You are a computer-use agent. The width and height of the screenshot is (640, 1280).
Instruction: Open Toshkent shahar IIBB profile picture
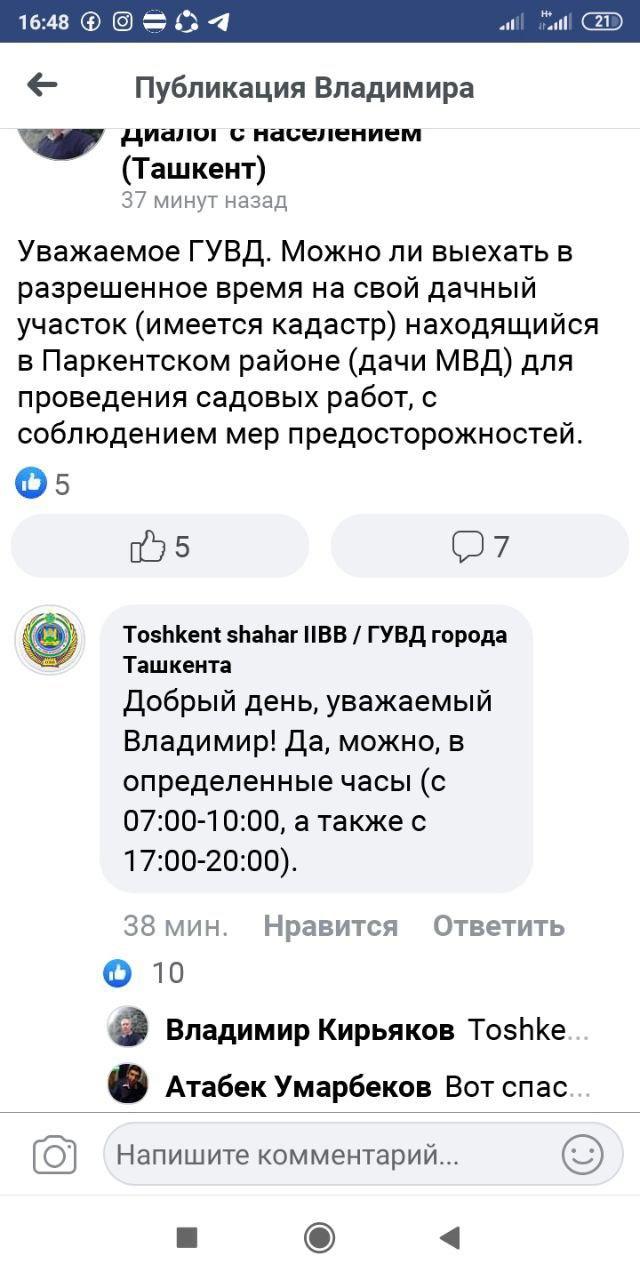pos(50,640)
